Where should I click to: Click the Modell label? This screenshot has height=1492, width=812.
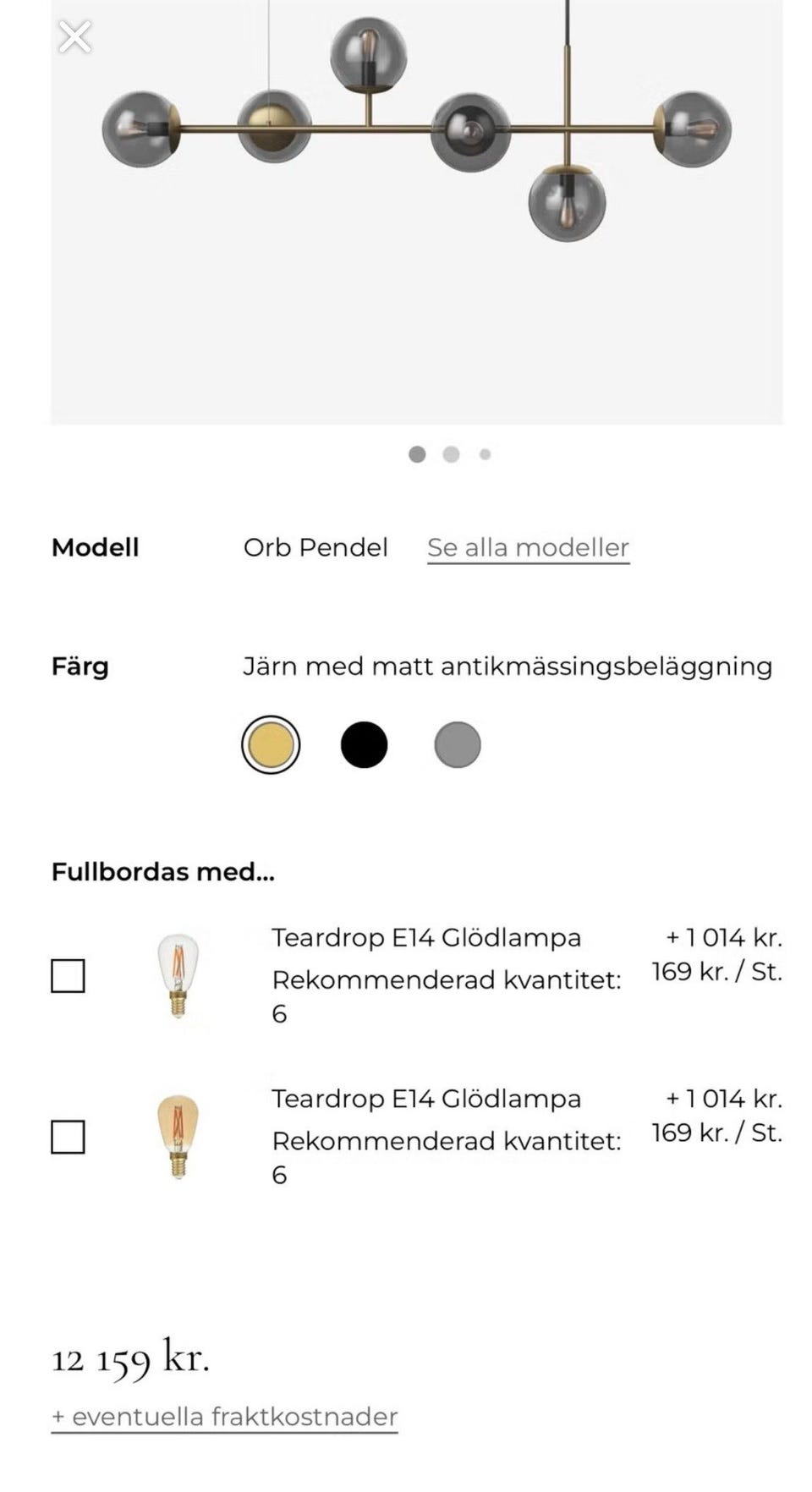click(95, 547)
